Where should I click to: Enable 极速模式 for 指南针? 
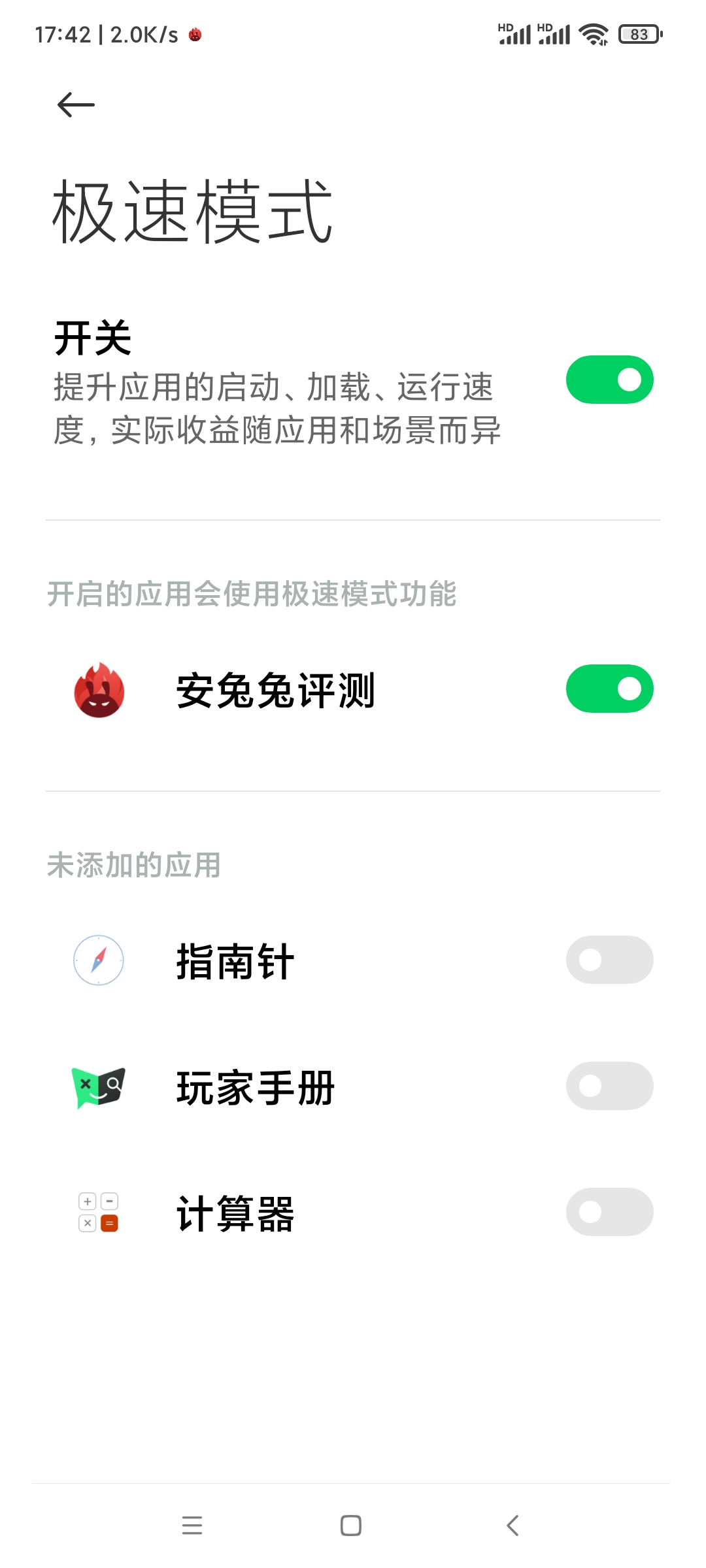pyautogui.click(x=609, y=960)
